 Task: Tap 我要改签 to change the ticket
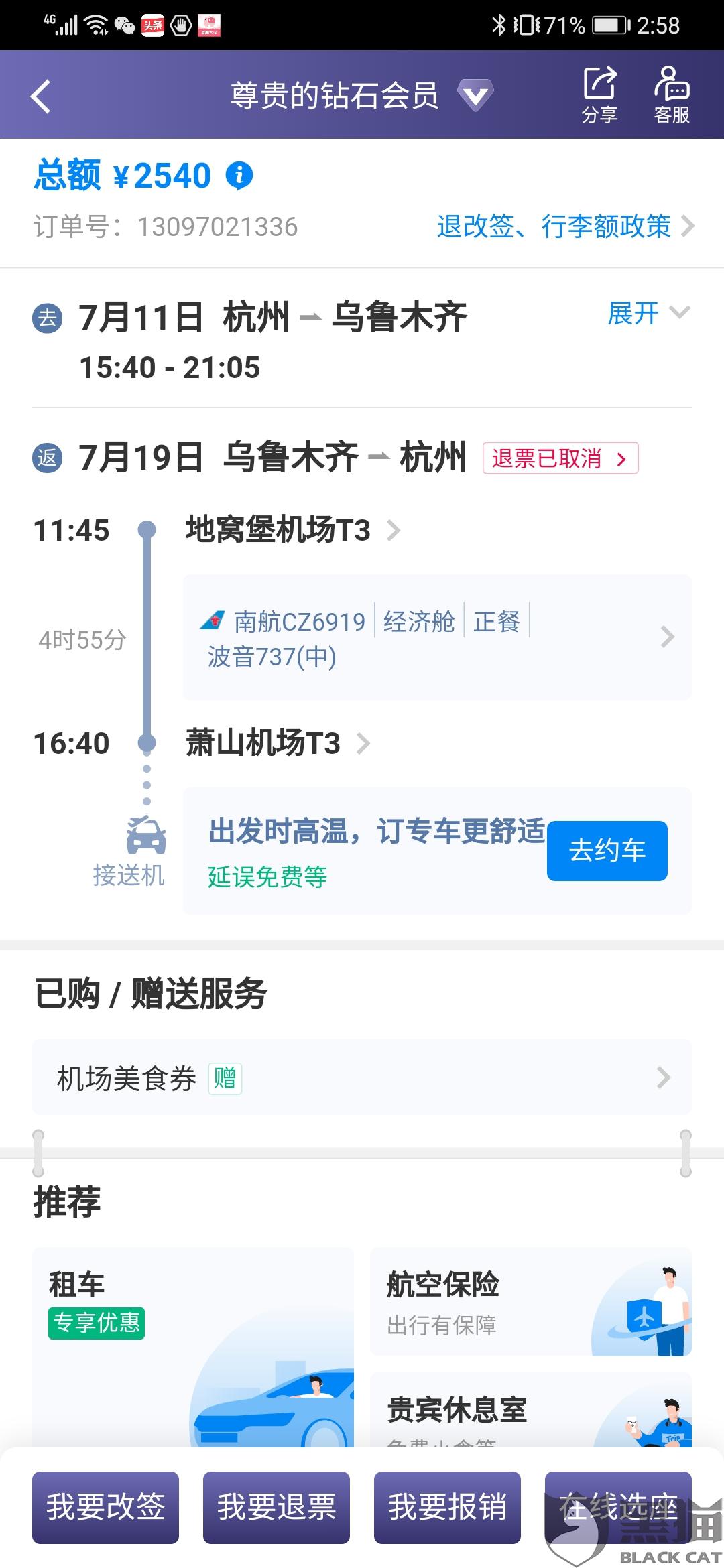(105, 1507)
